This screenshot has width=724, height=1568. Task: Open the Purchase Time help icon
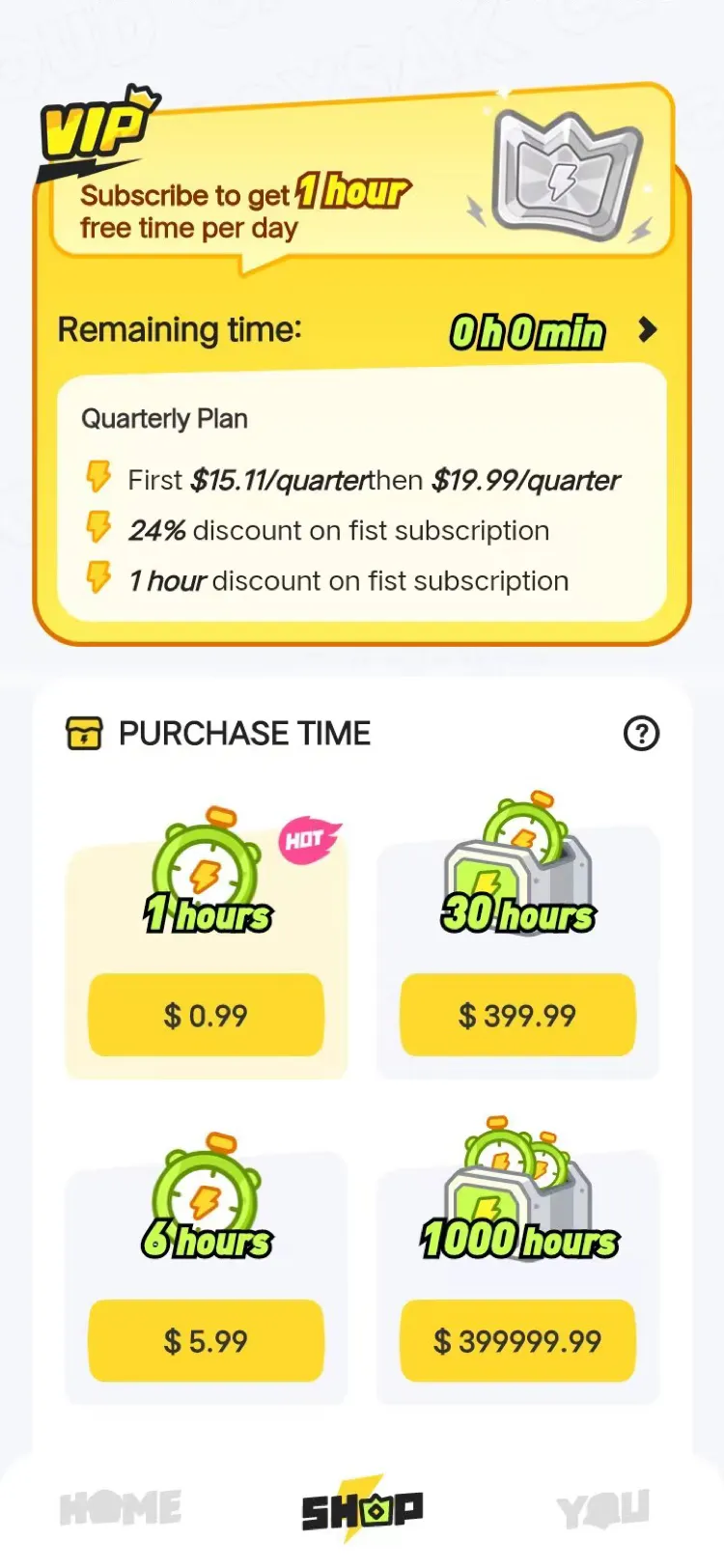(641, 734)
